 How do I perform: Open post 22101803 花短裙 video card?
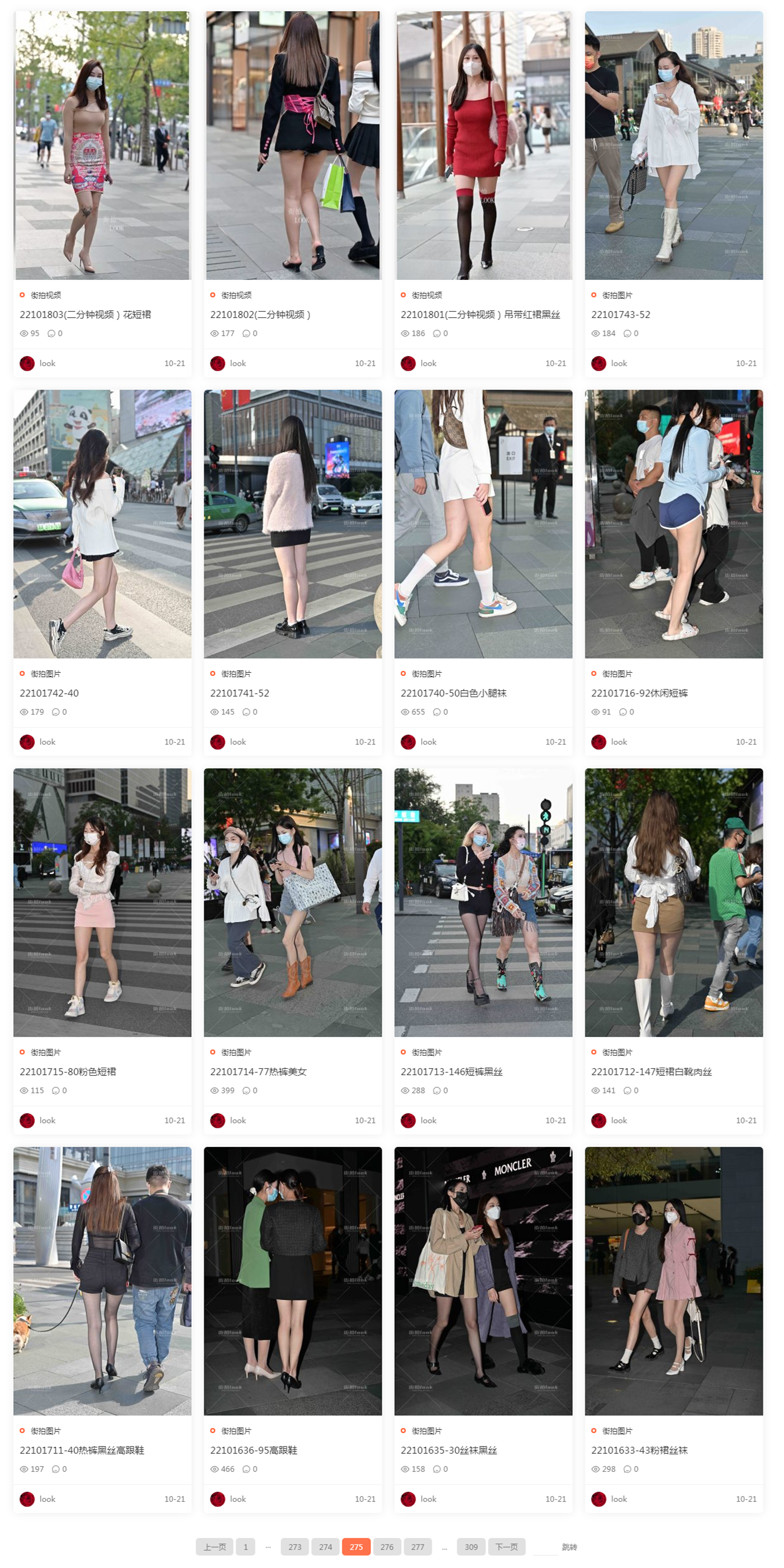point(85,314)
